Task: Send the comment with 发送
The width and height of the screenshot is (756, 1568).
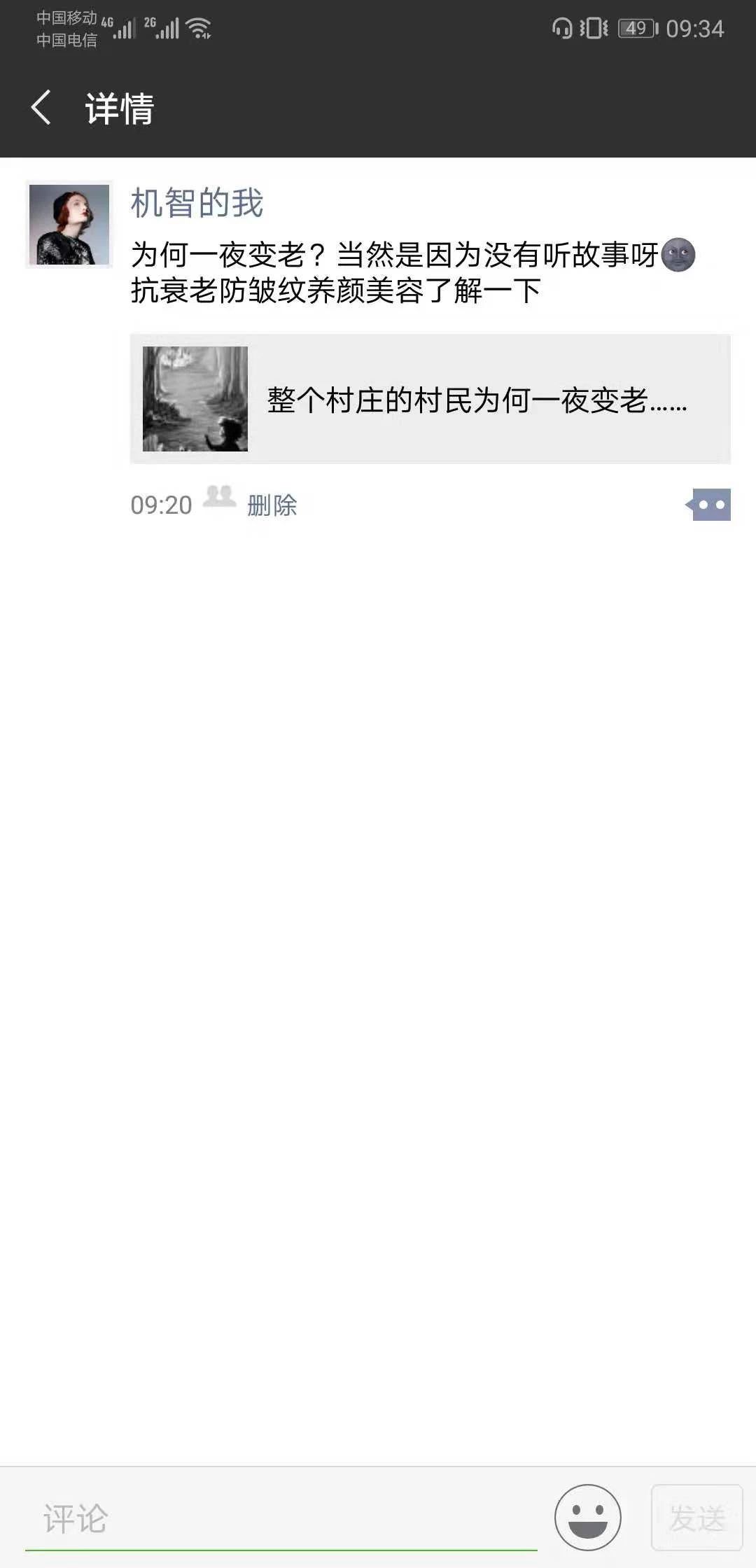Action: (696, 1517)
